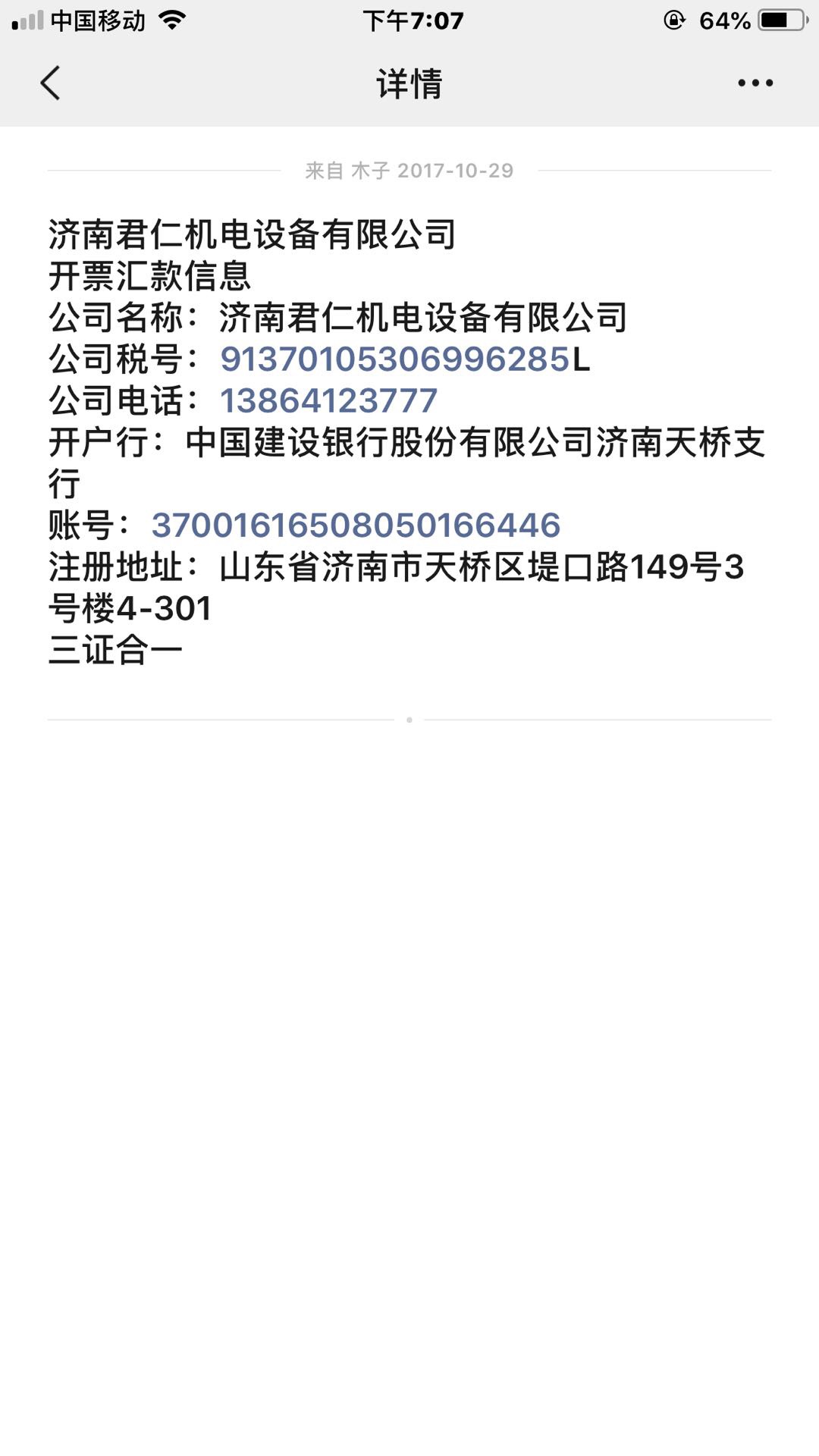Call the company phone 13864123777
Viewport: 819px width, 1456px height.
click(328, 401)
